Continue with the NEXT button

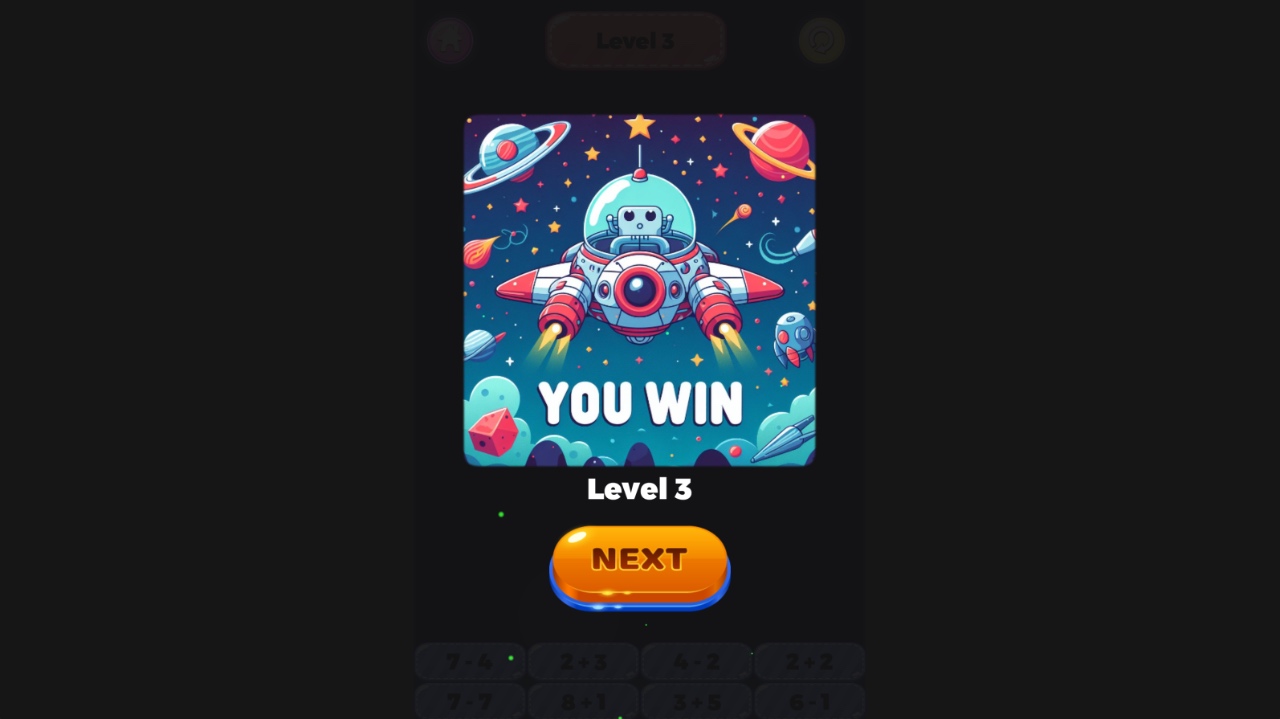(639, 562)
